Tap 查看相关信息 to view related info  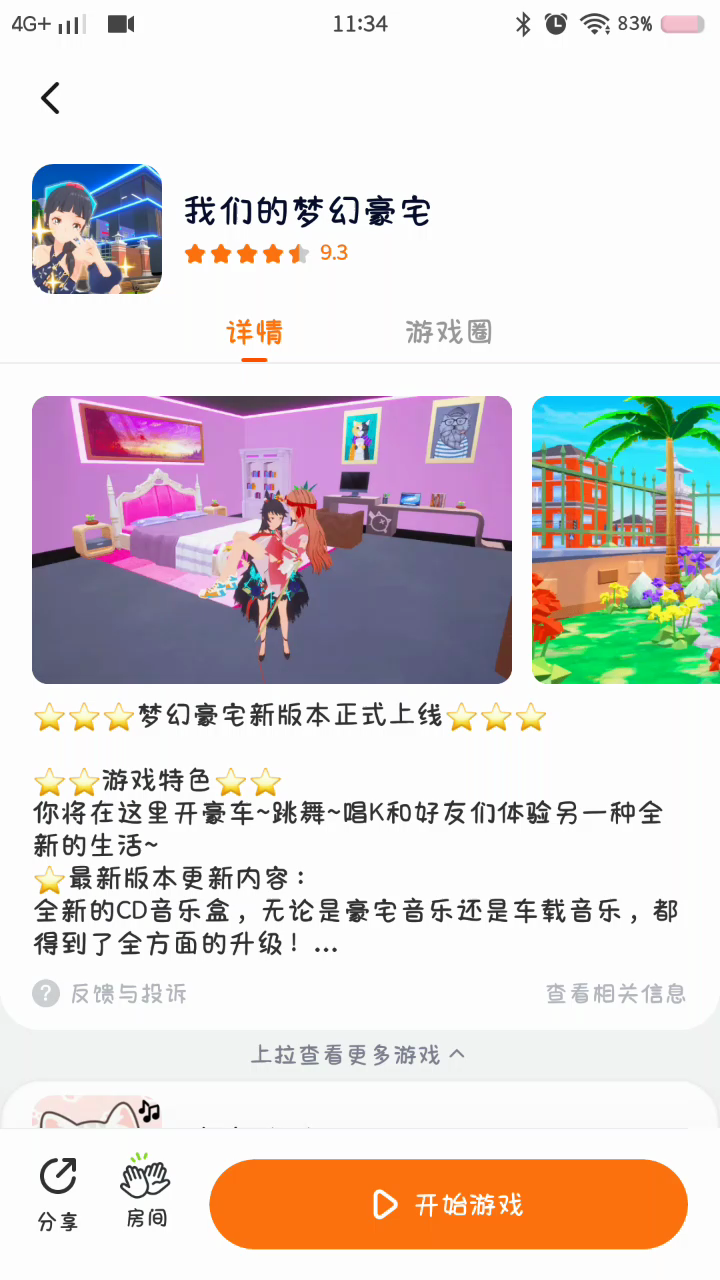pyautogui.click(x=616, y=993)
